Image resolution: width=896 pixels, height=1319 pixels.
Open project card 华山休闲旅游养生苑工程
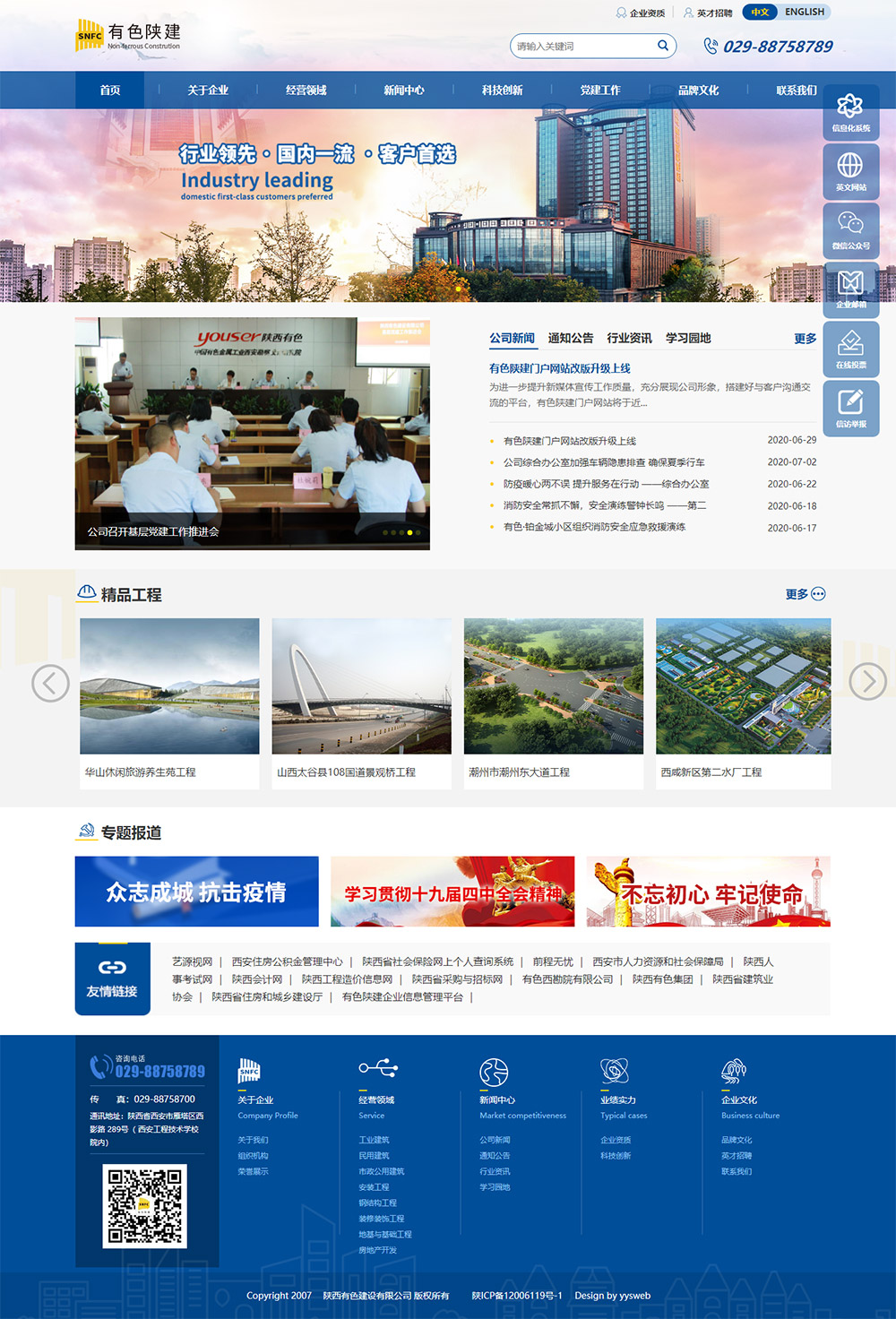pos(169,703)
